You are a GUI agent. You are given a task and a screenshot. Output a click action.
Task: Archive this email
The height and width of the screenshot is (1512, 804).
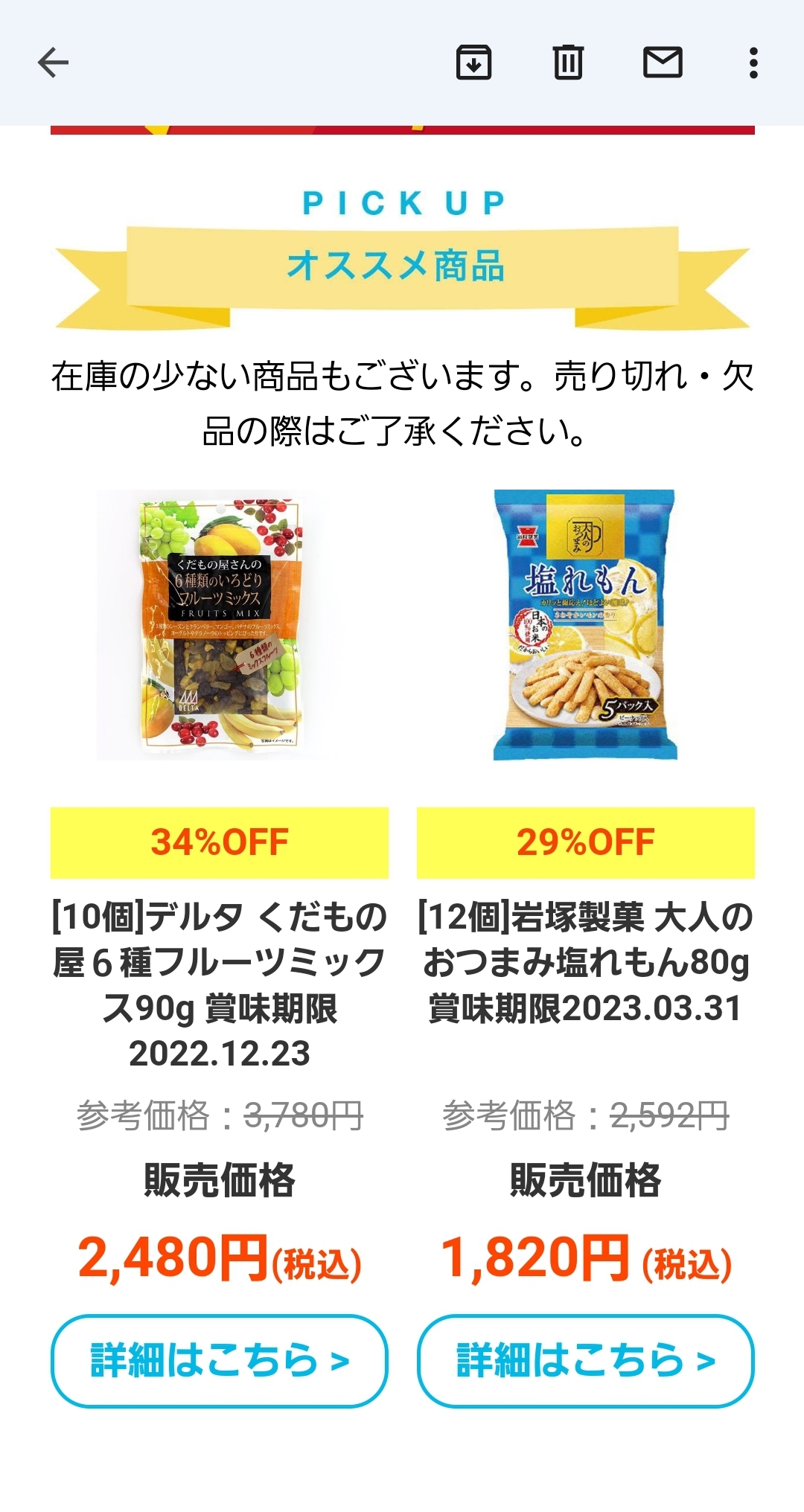pyautogui.click(x=473, y=63)
